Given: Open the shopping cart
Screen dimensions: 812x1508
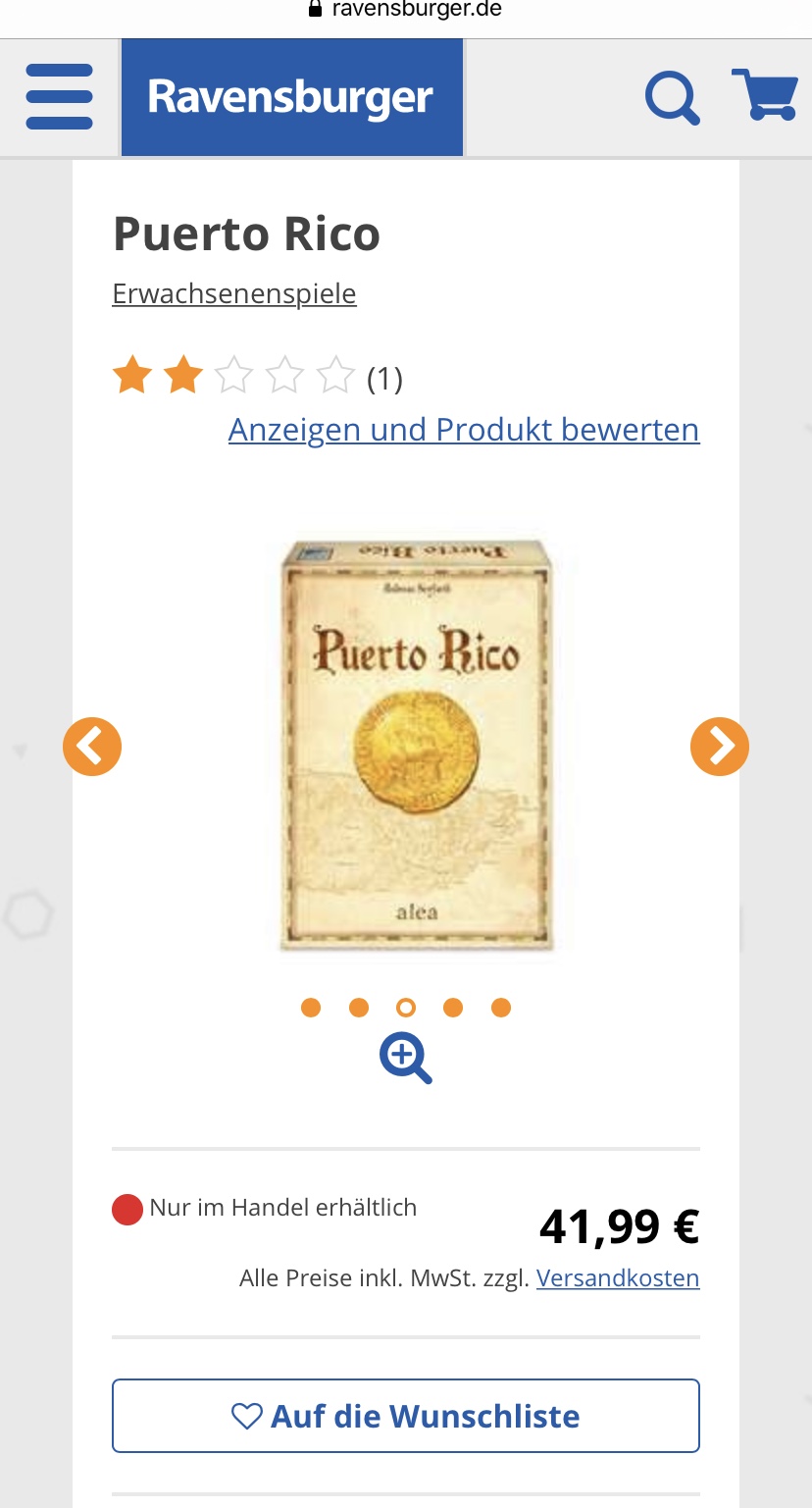Looking at the screenshot, I should point(764,95).
